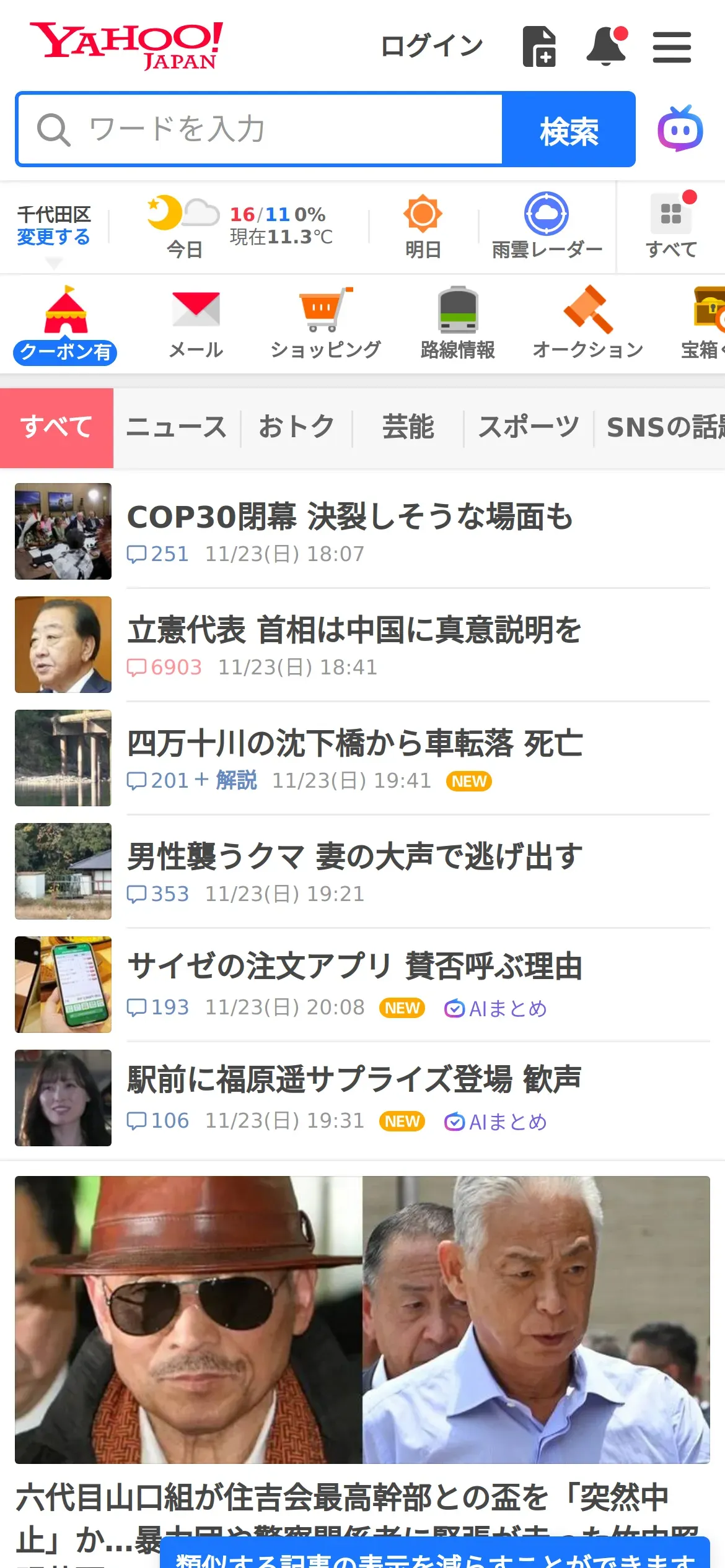Read the COP30閉幕 article

[350, 517]
